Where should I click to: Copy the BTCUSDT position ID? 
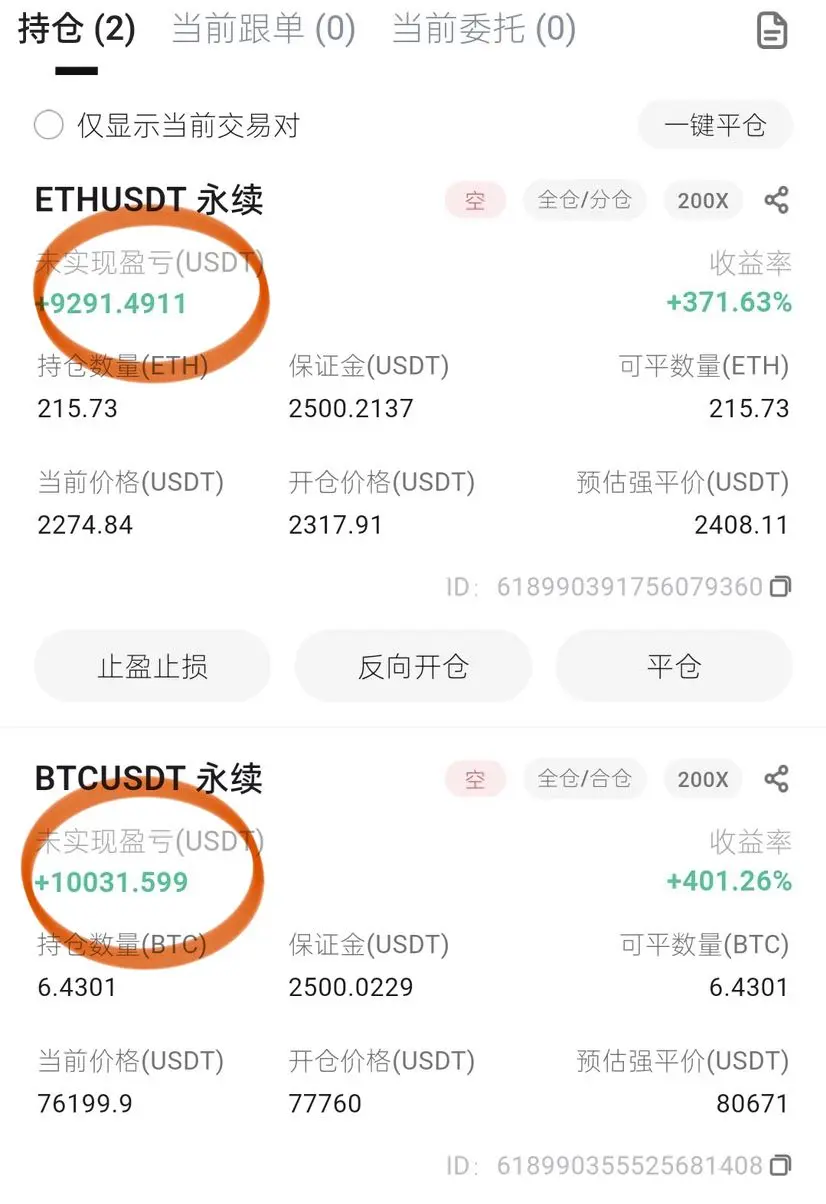pyautogui.click(x=781, y=1166)
